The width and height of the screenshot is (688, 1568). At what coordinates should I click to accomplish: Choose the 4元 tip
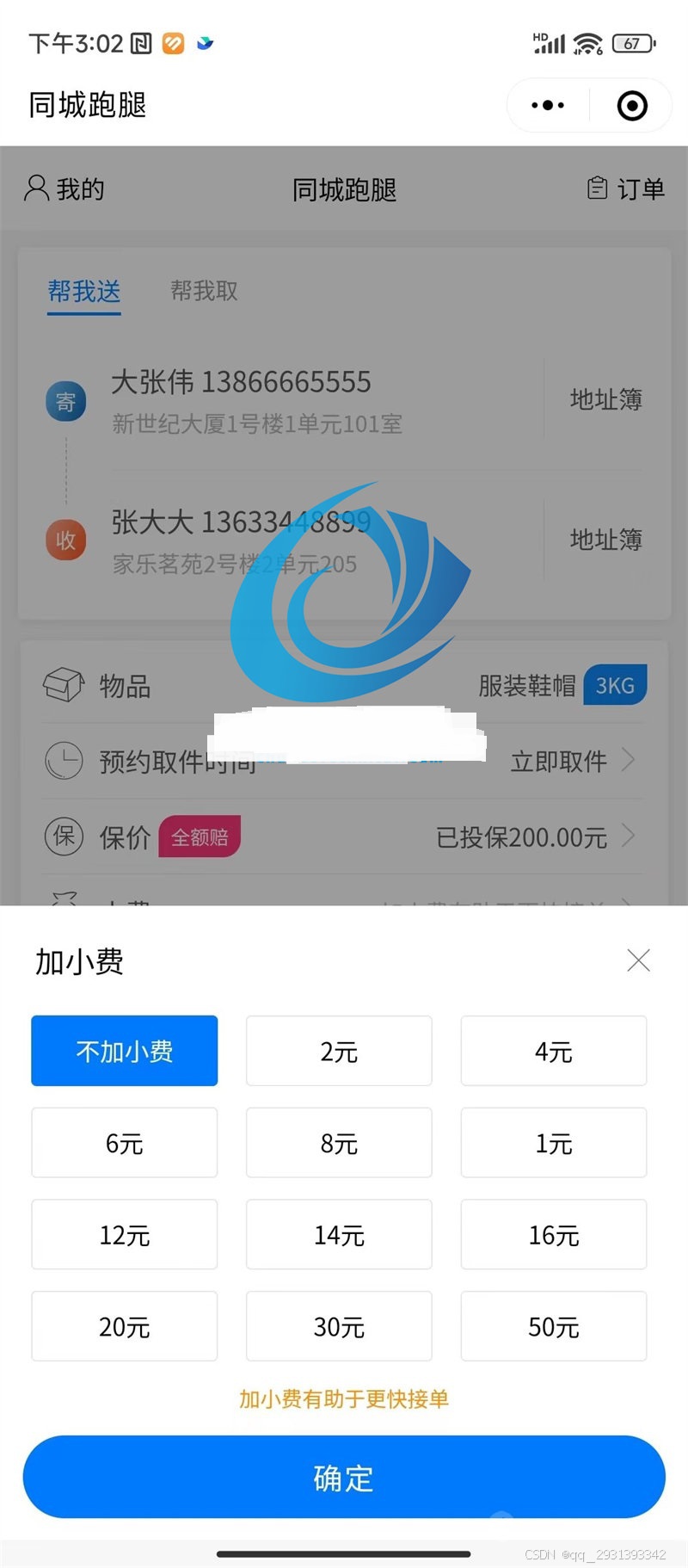[x=554, y=1051]
